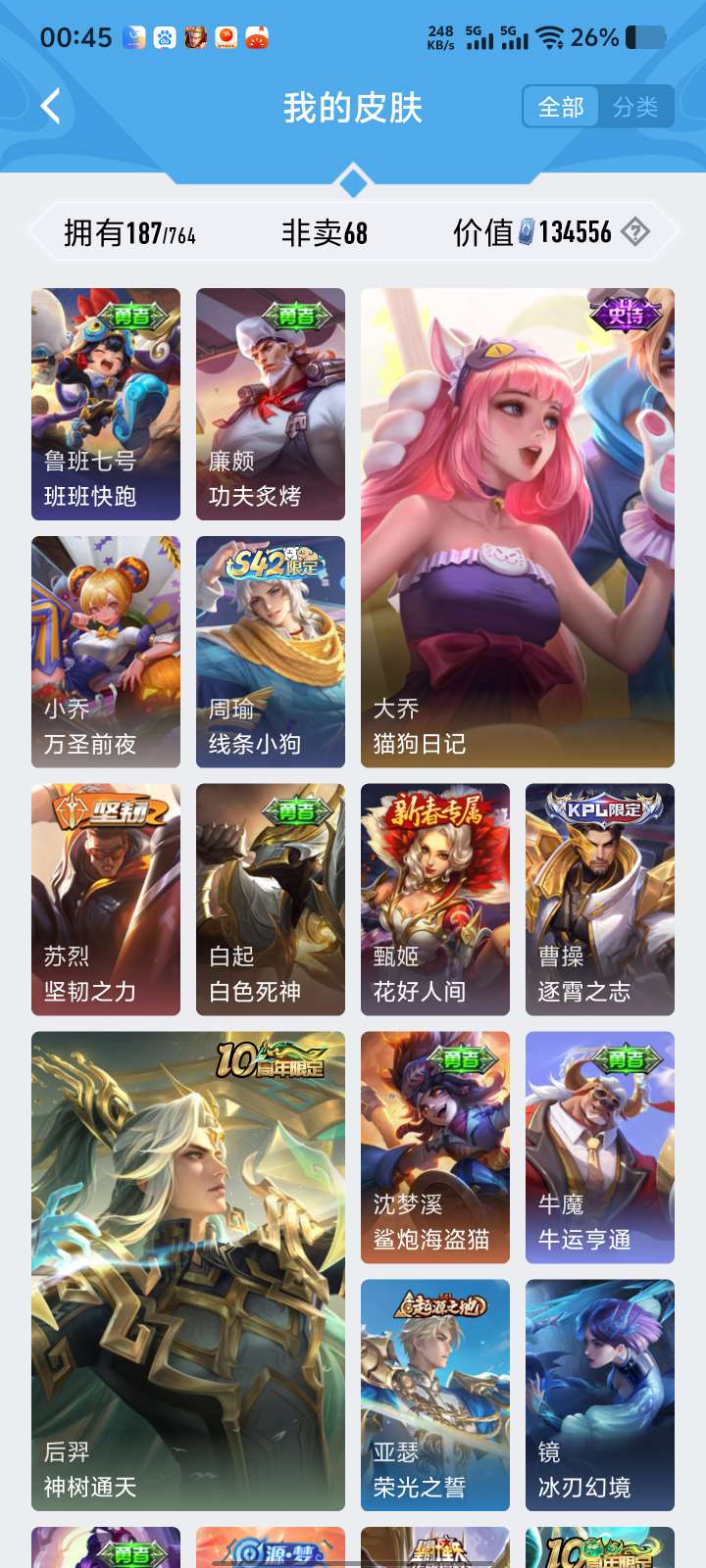Viewport: 706px width, 1568px height.
Task: Open 沈梦溪 鲨炮海盗猫 skin
Action: (435, 1147)
